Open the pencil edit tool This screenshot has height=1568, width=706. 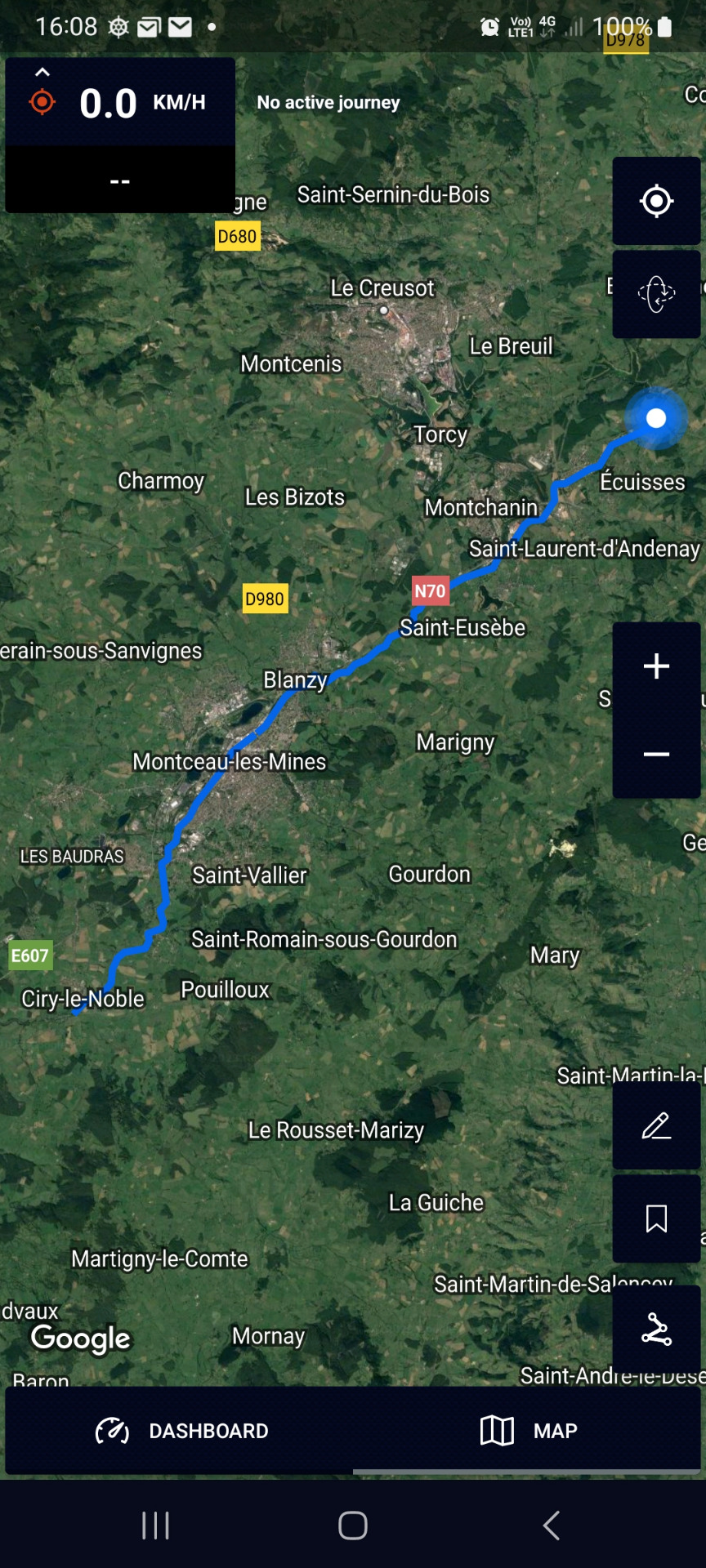(656, 1125)
